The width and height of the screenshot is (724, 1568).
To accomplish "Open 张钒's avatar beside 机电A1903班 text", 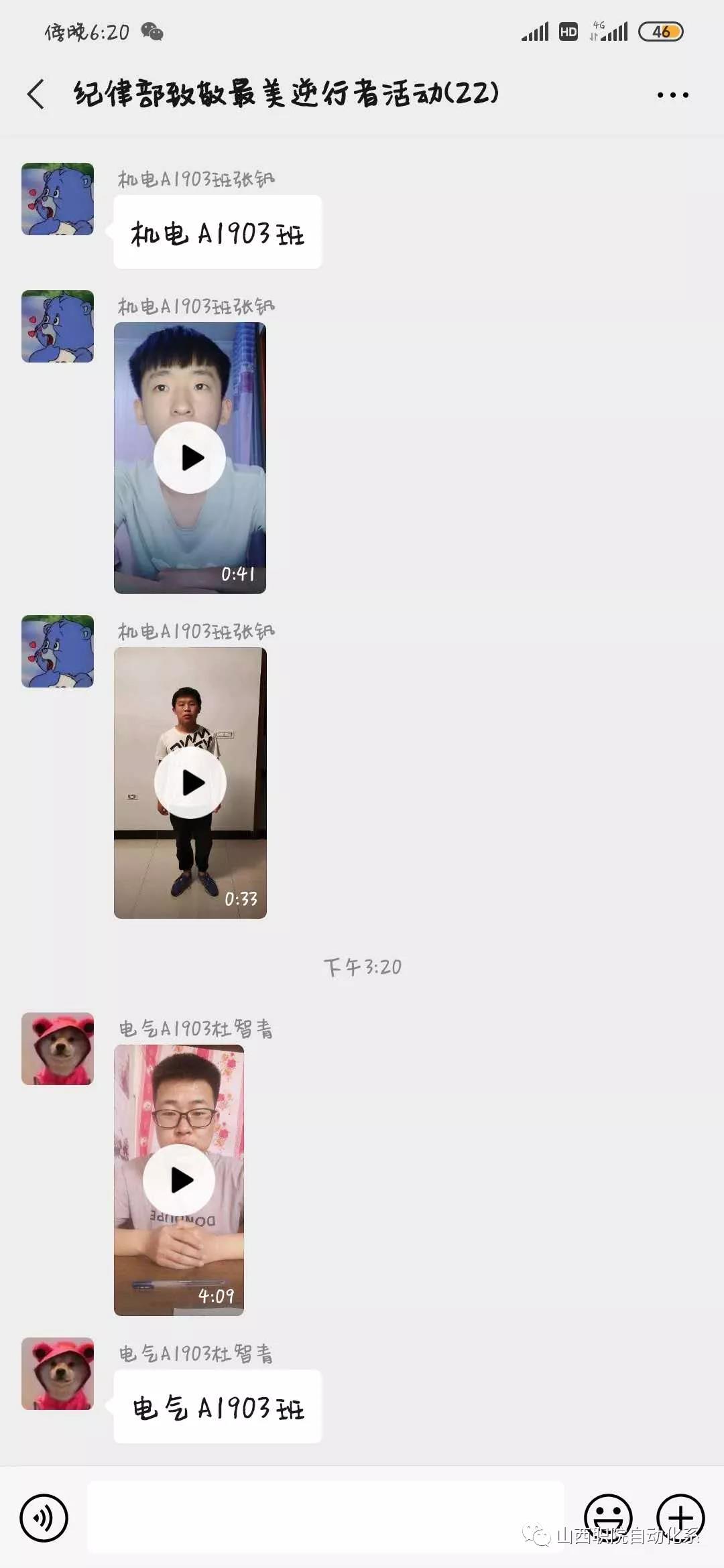I will [58, 199].
